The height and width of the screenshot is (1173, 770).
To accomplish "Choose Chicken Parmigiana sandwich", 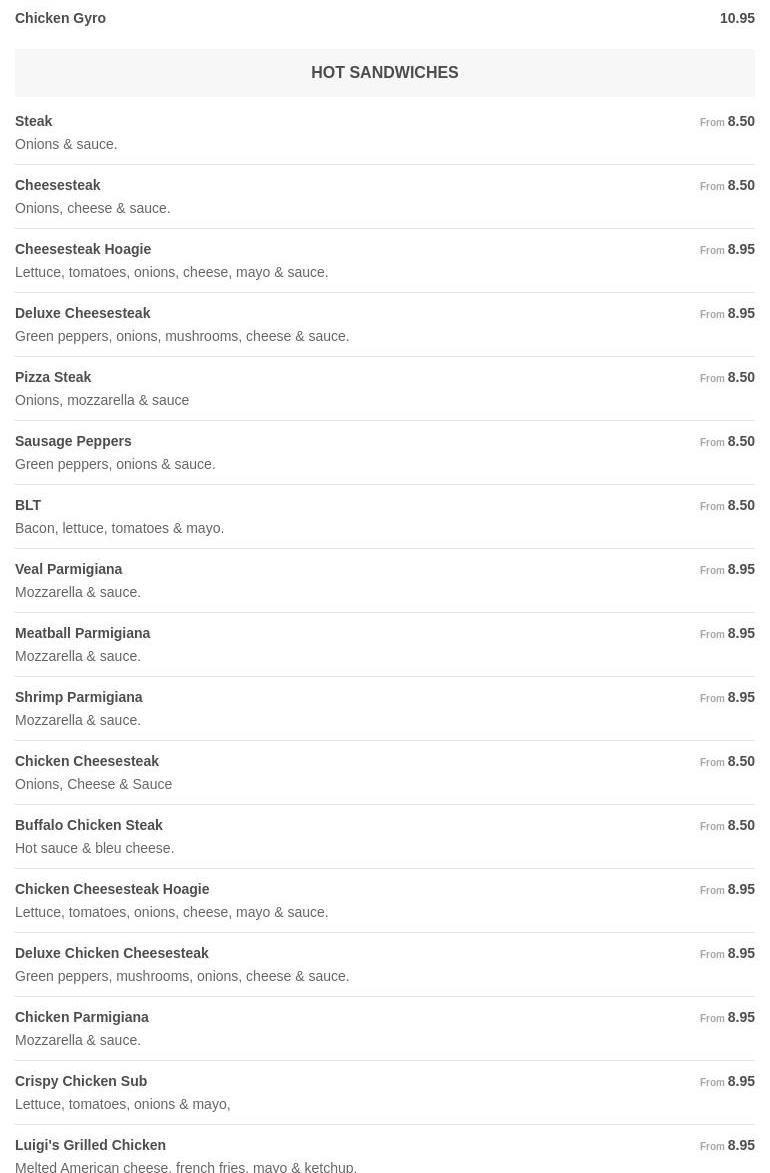I will (82, 1017).
